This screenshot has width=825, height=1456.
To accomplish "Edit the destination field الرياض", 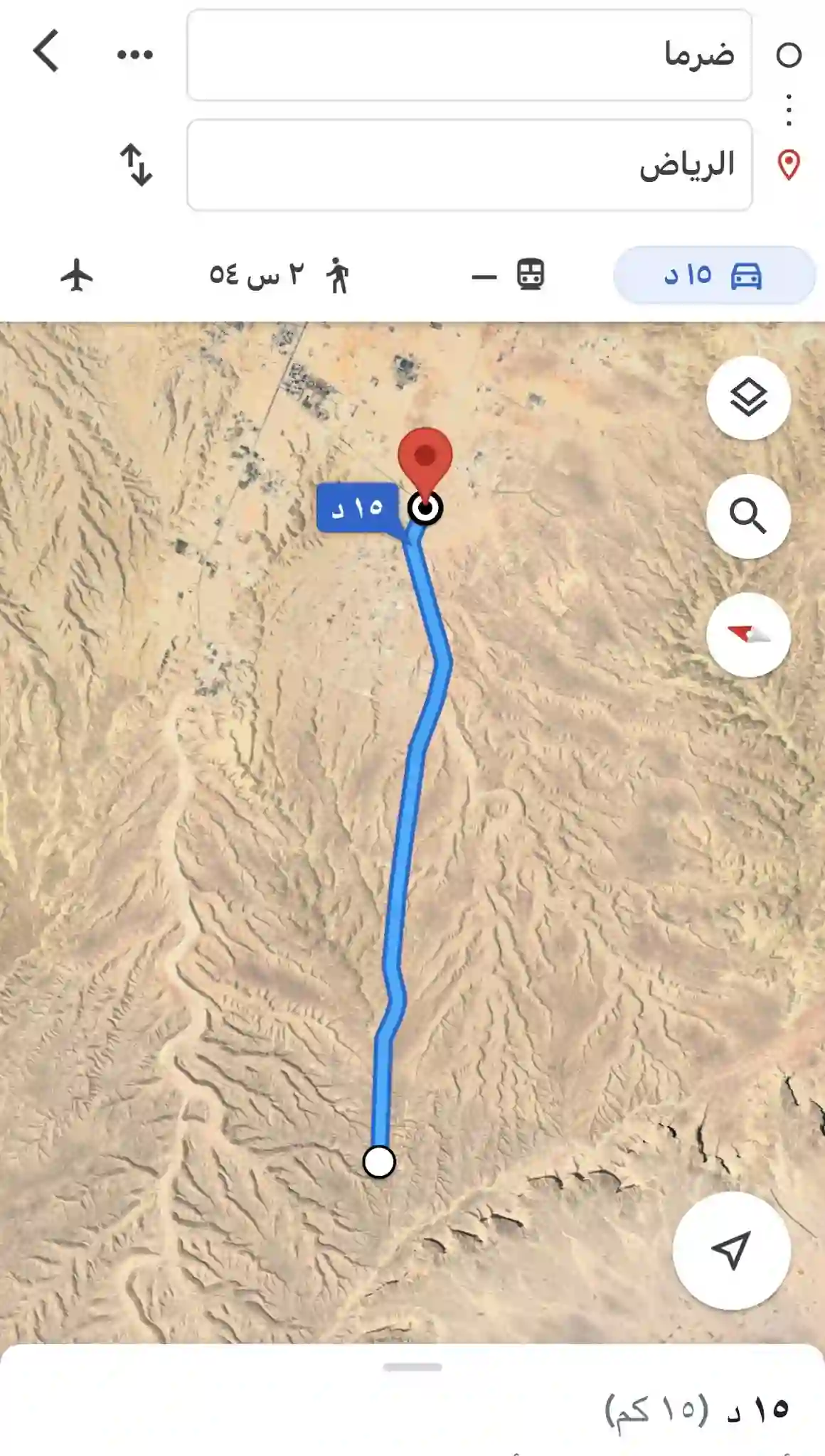I will [469, 165].
